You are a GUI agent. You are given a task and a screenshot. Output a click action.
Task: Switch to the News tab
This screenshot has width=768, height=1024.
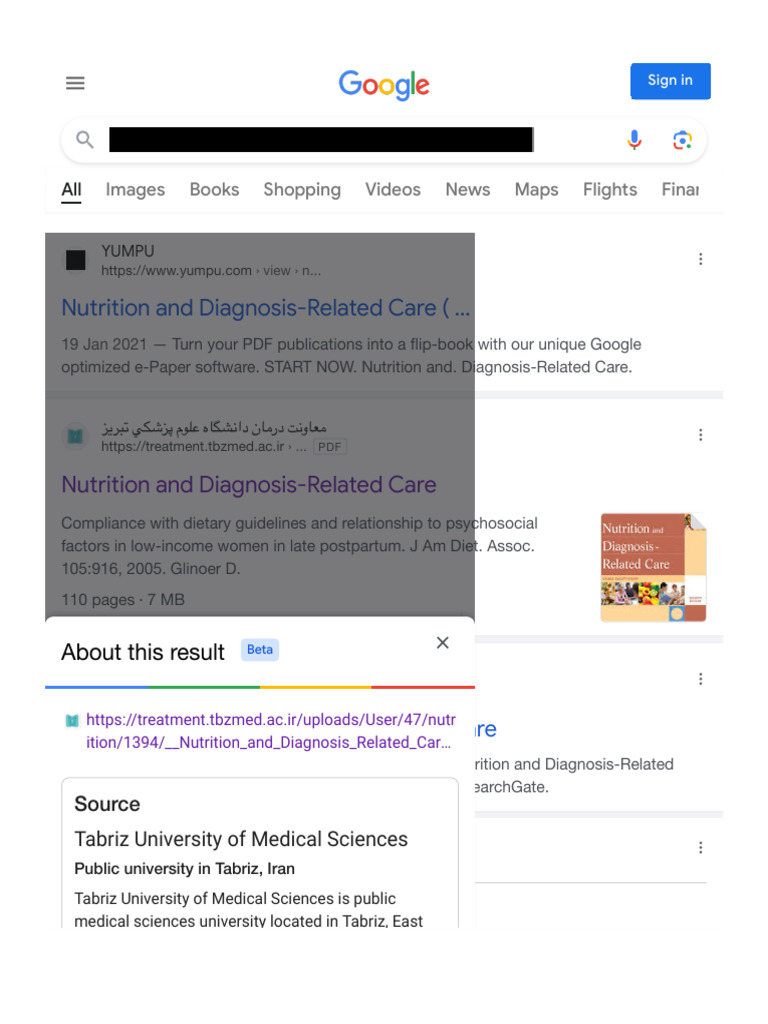click(x=468, y=189)
